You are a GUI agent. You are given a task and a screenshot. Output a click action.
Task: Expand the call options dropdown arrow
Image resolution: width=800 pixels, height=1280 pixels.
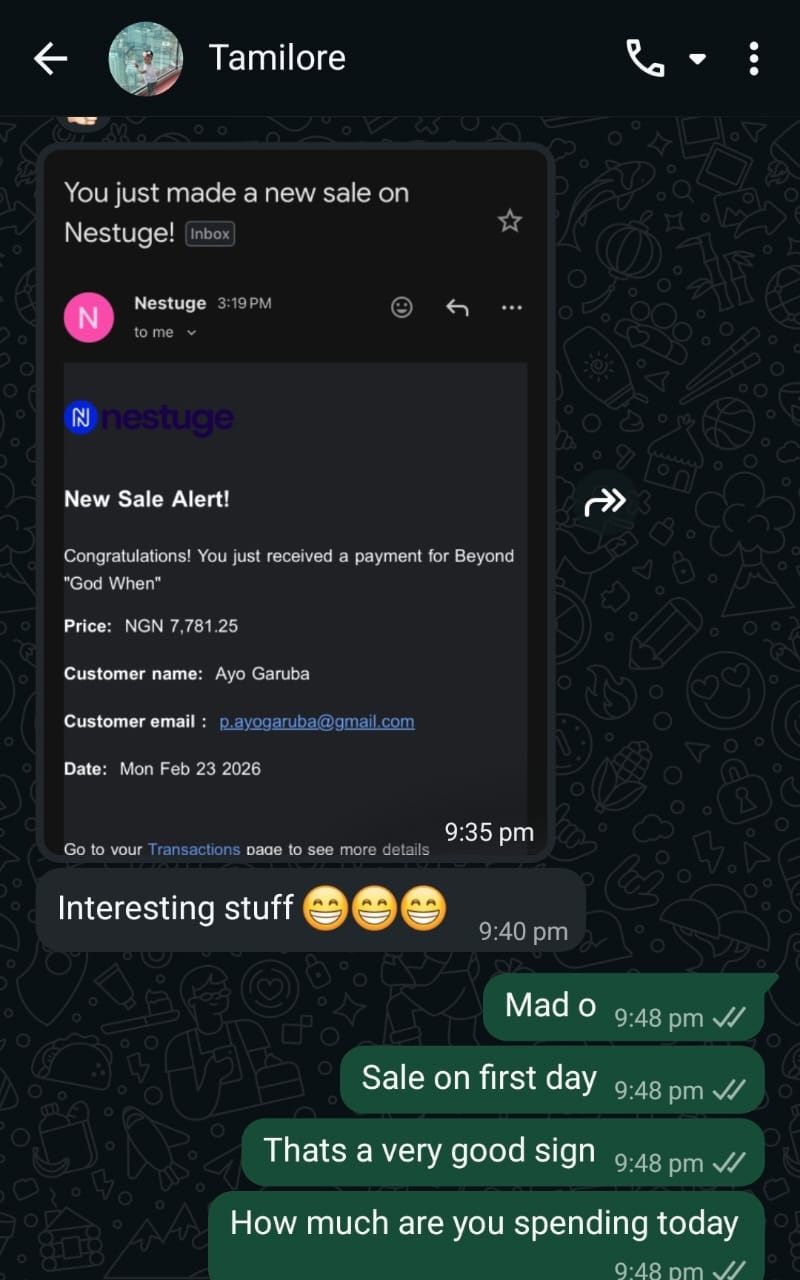698,59
